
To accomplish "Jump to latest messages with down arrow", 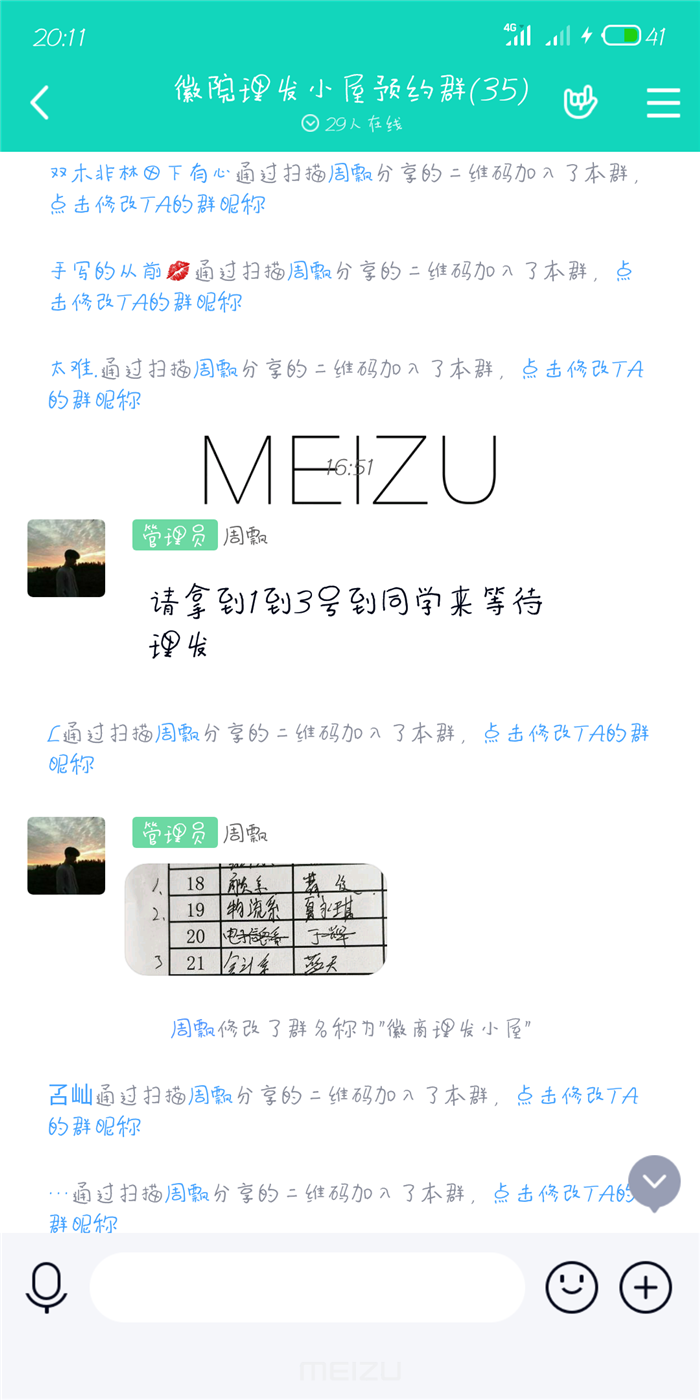I will (654, 1182).
